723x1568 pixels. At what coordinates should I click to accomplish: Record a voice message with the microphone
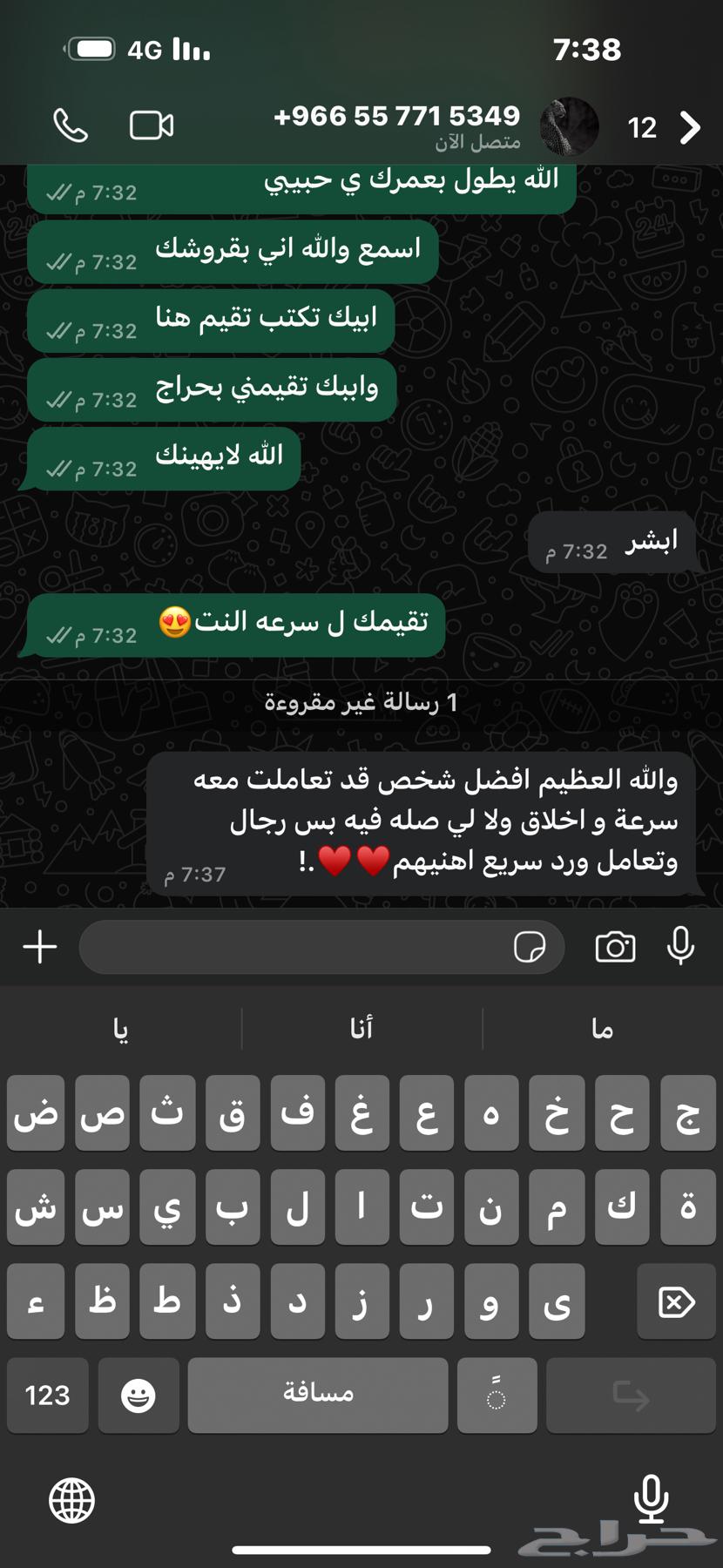680,947
